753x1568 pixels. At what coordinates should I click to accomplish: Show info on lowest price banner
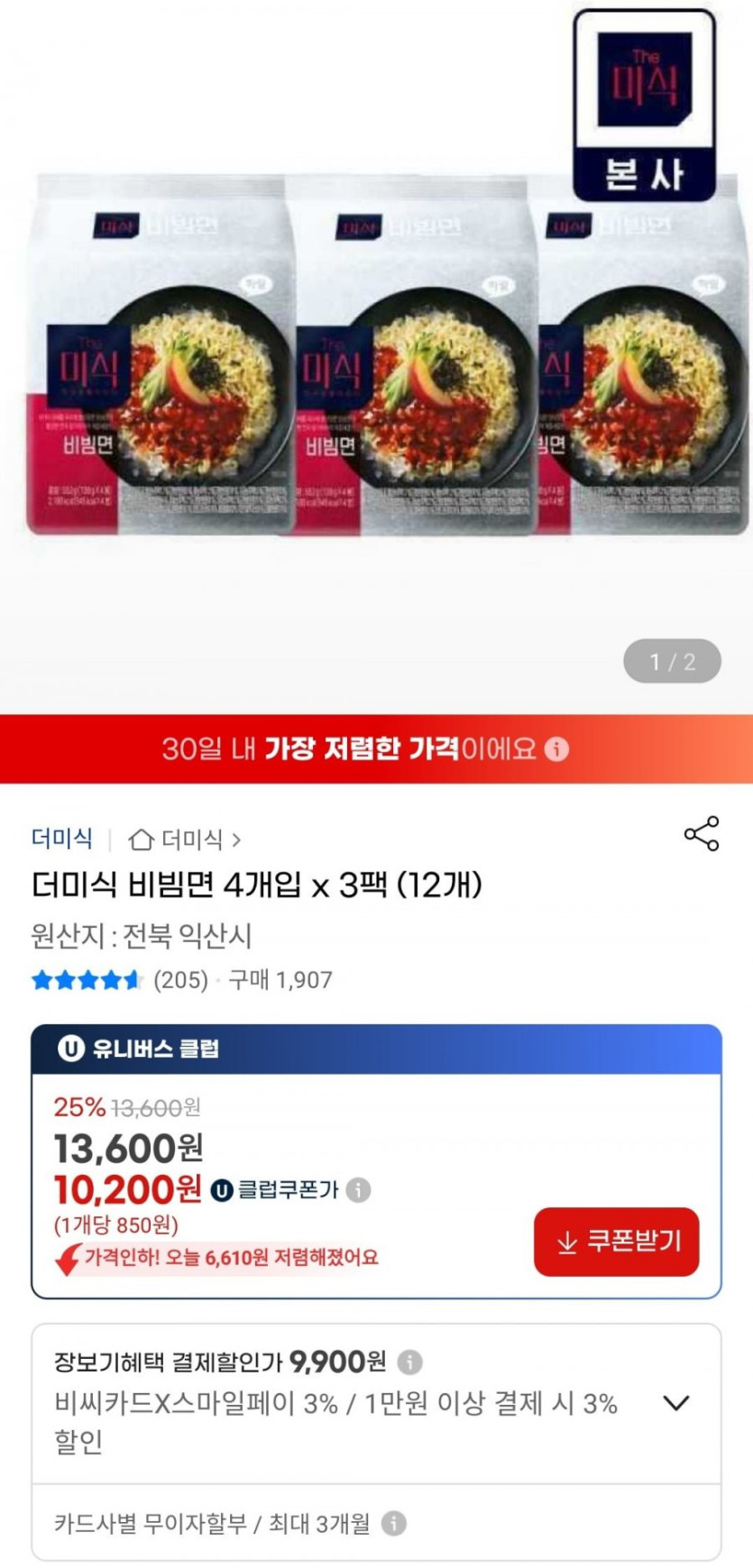tap(557, 749)
